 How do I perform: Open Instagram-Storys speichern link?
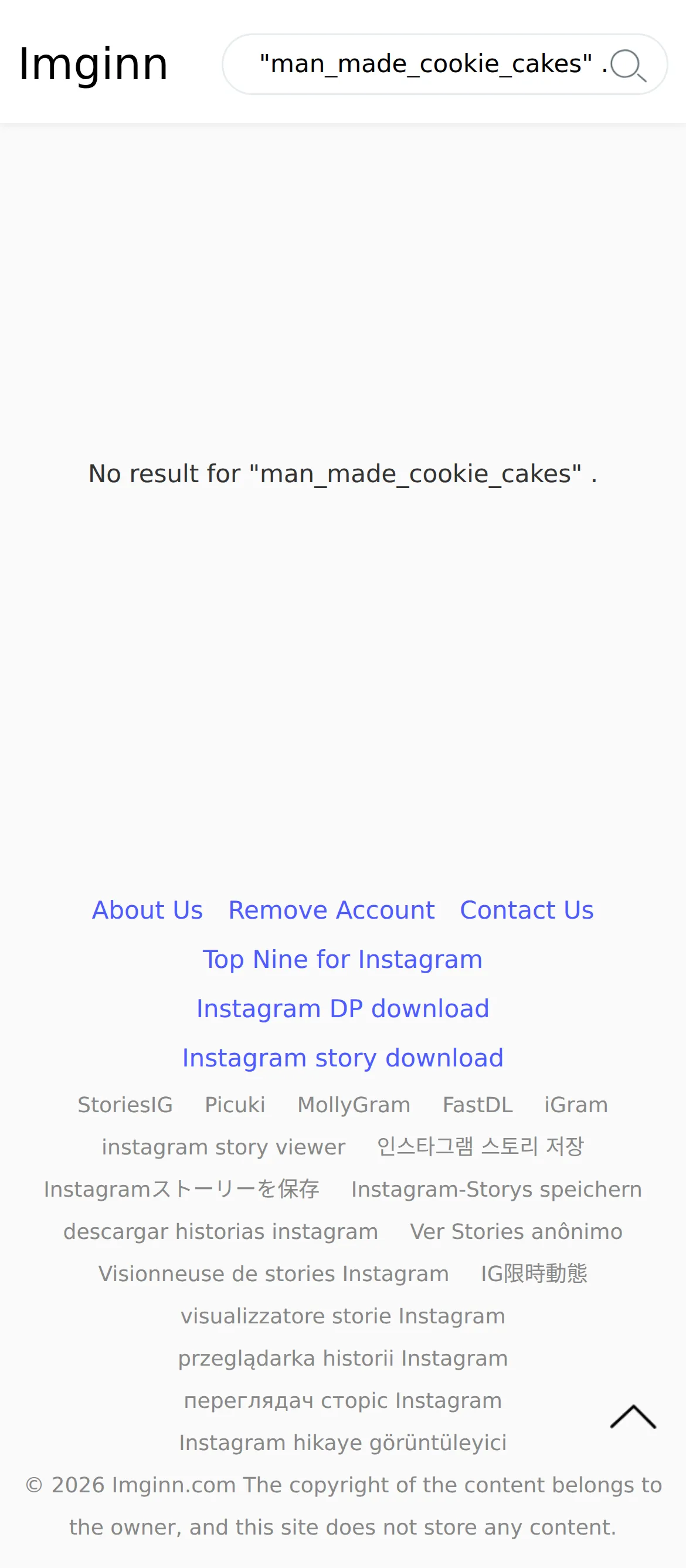[x=496, y=1190]
